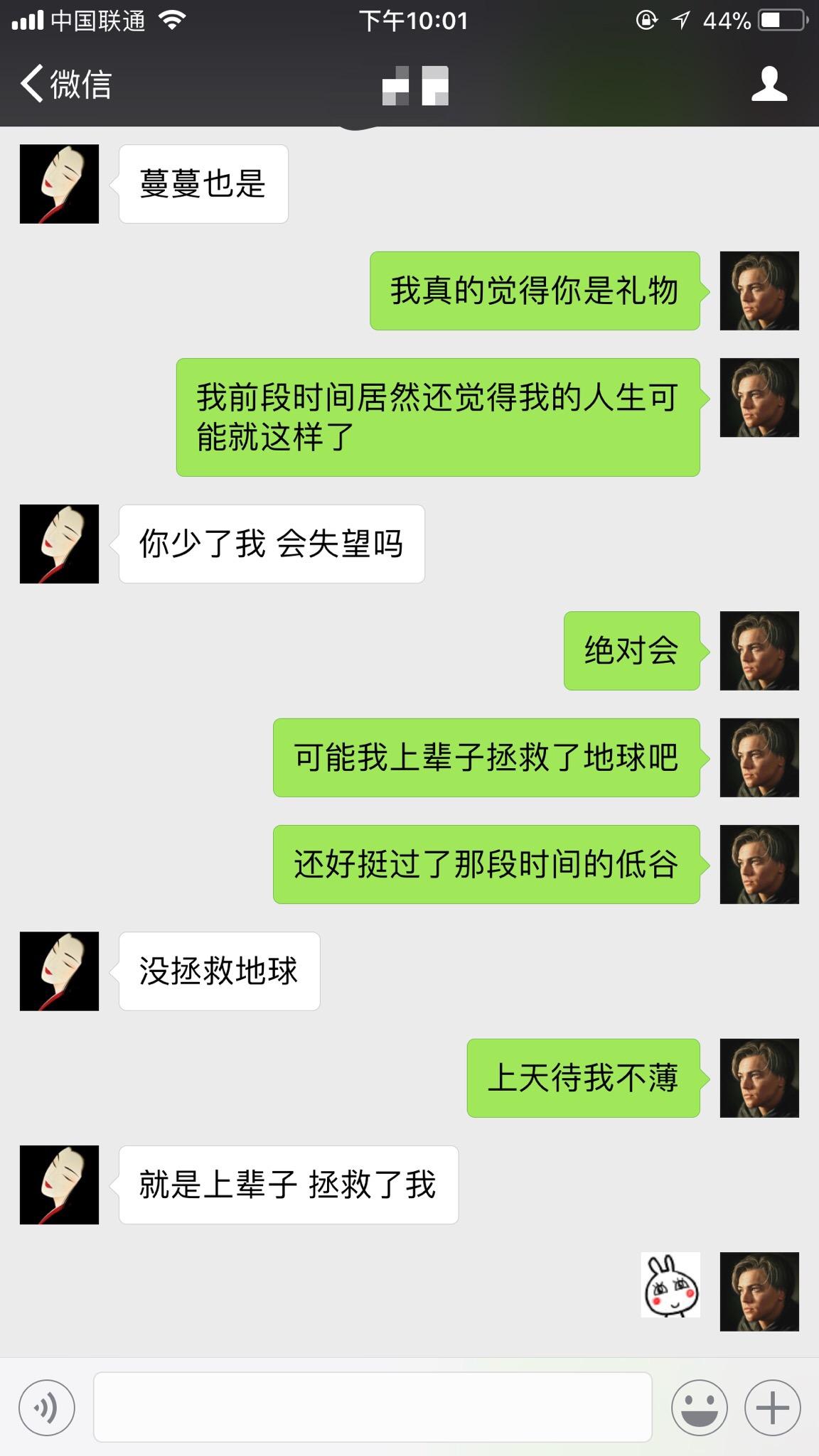This screenshot has width=819, height=1456.
Task: Open my avatar beside 绝对会
Action: (x=759, y=650)
